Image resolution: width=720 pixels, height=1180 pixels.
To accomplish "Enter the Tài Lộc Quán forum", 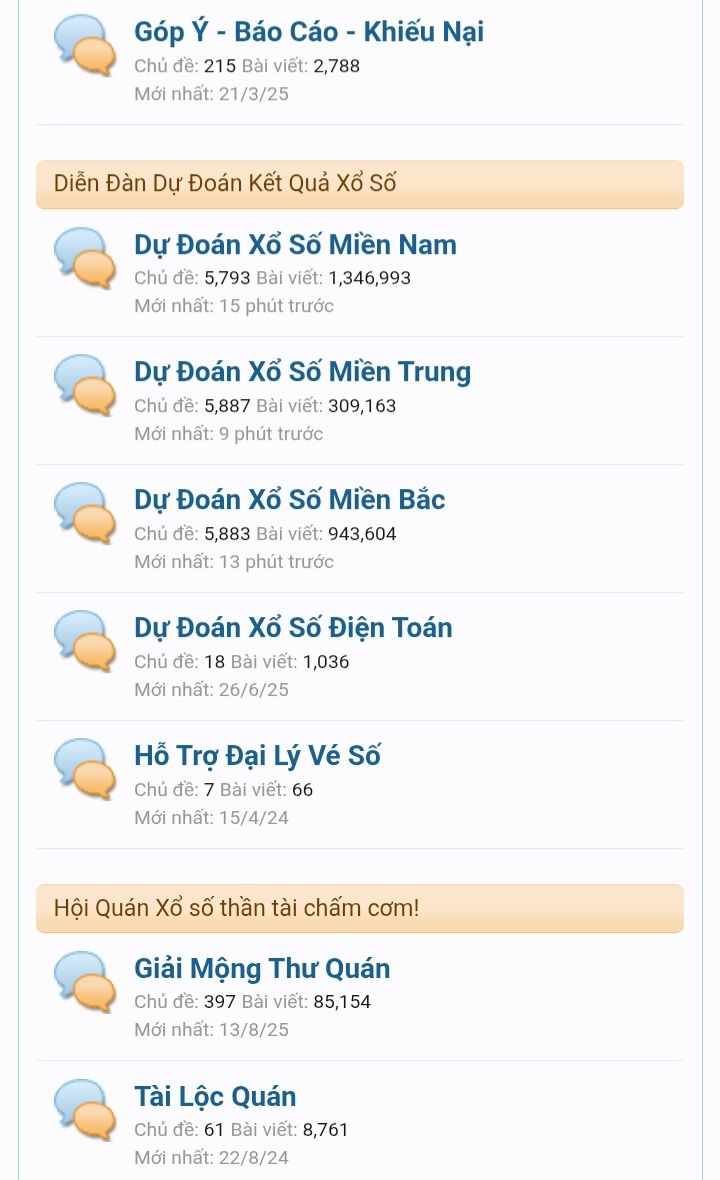I will pos(215,1096).
